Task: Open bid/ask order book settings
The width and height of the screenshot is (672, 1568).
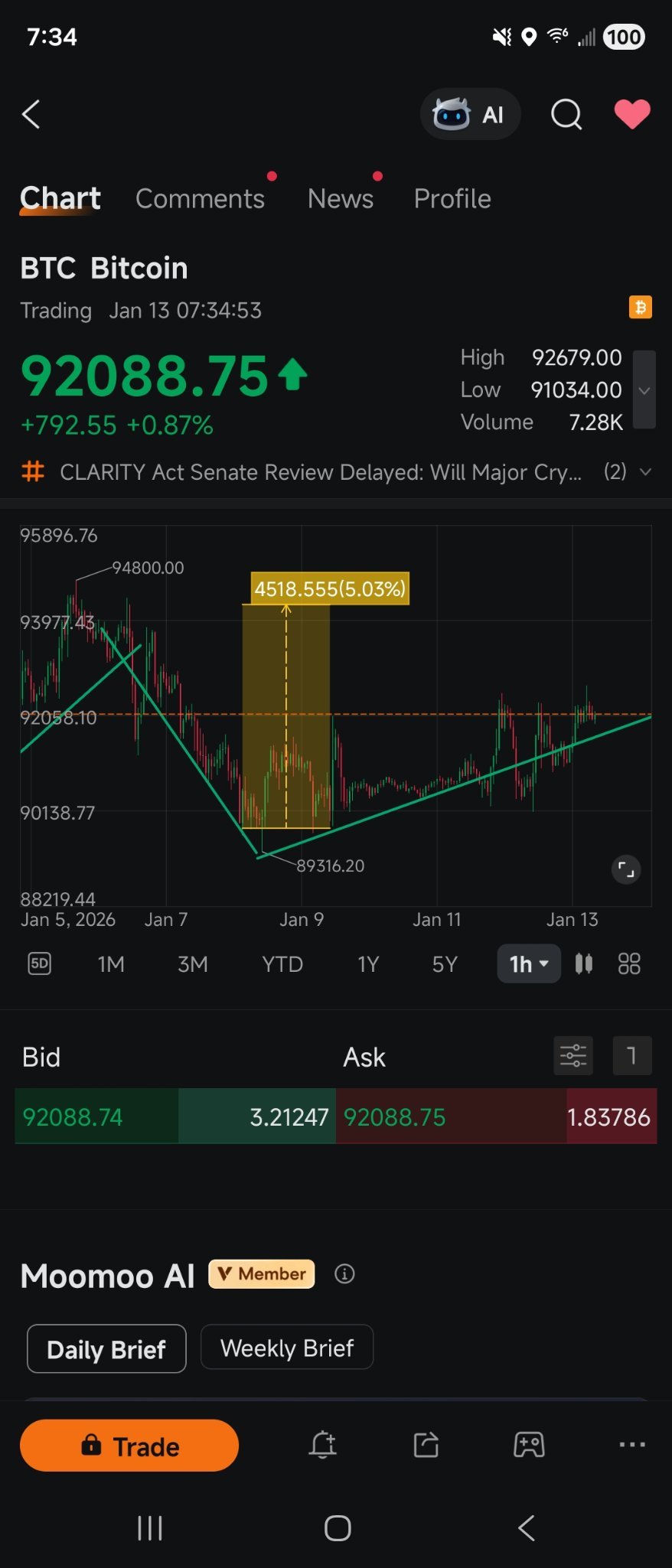Action: pos(573,1055)
